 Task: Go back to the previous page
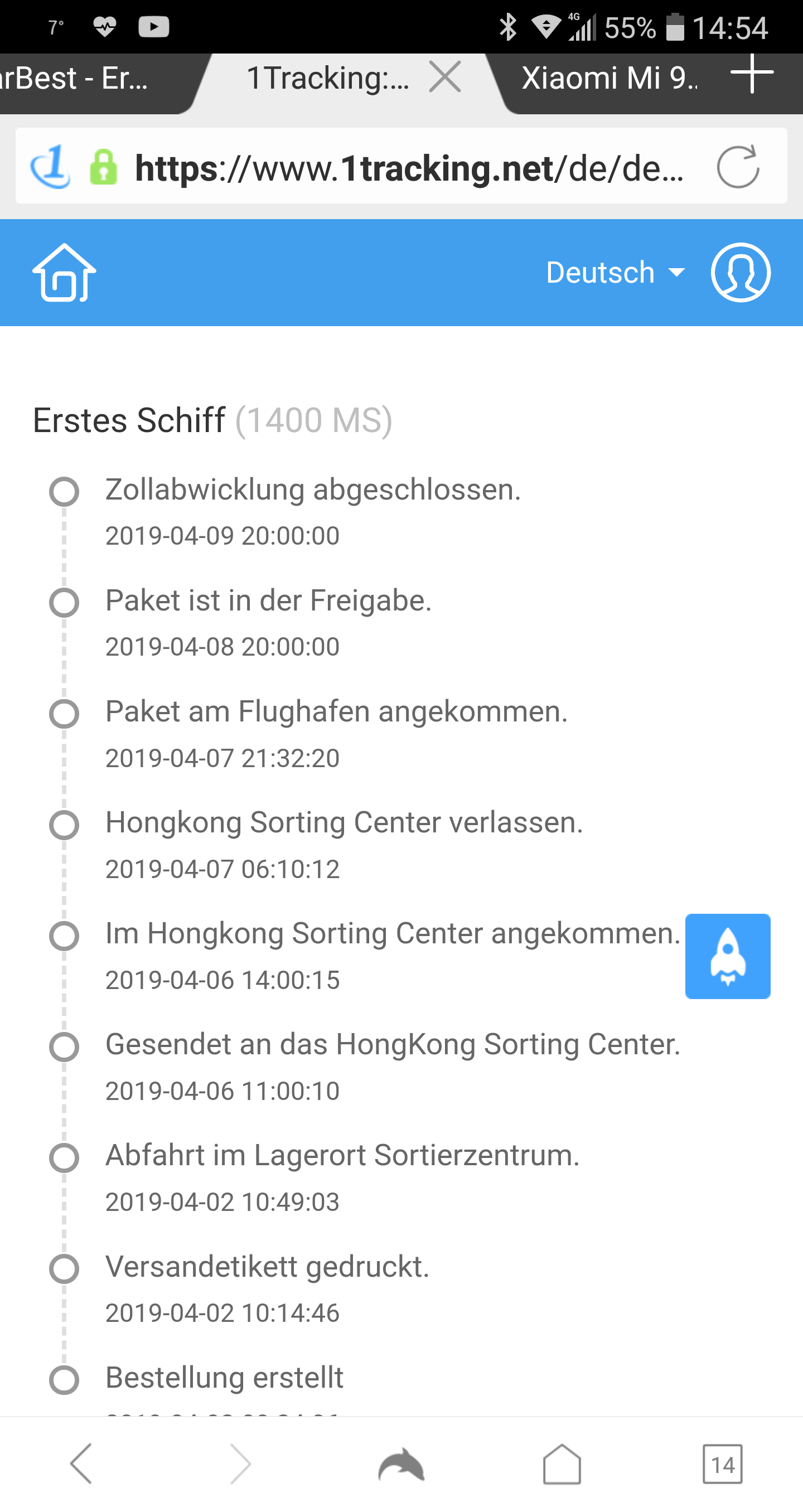click(81, 1463)
